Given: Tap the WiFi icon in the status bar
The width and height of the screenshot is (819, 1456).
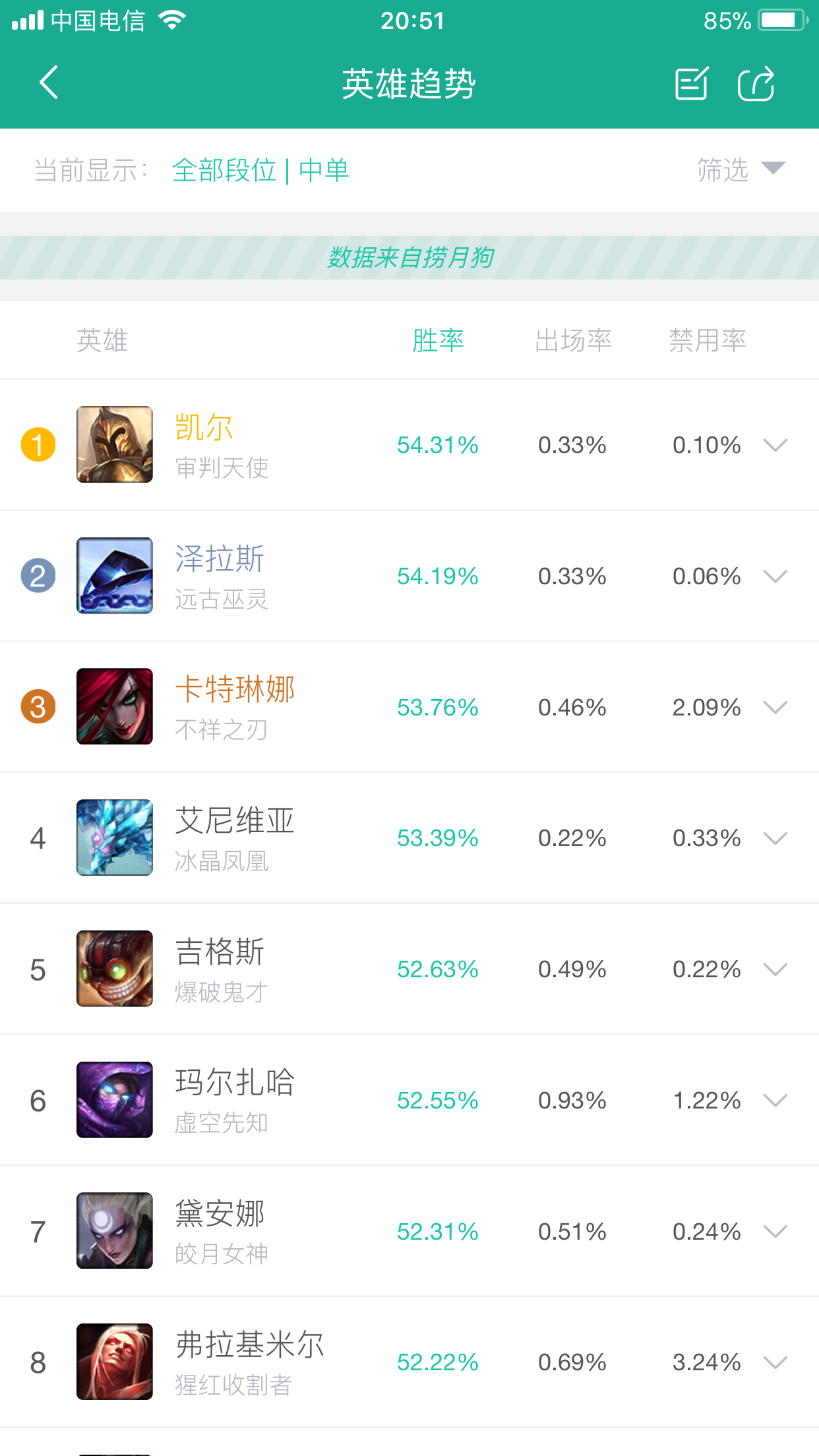Looking at the screenshot, I should 172,20.
